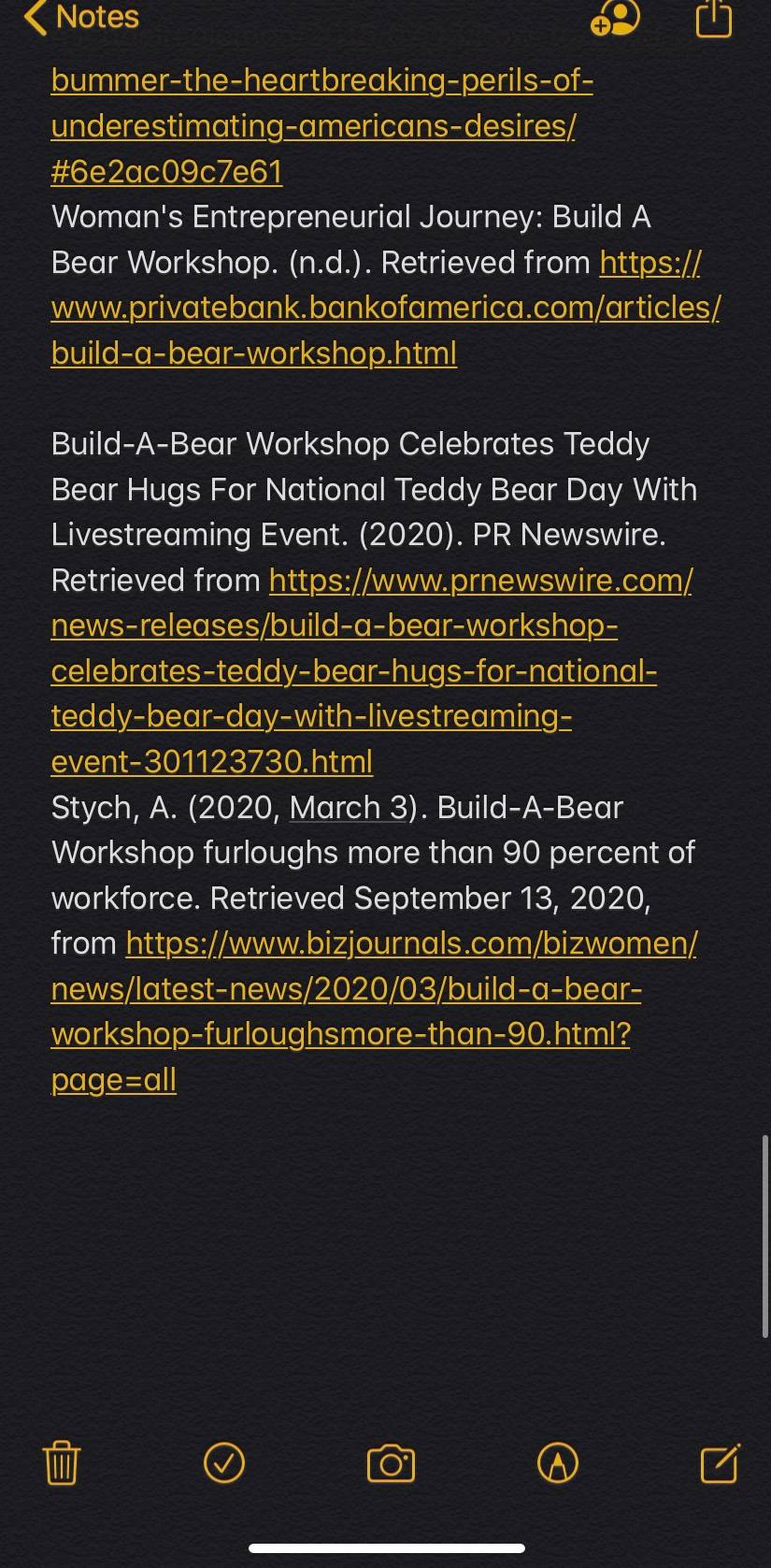Open the camera attachment option
This screenshot has width=771, height=1568.
391,1463
